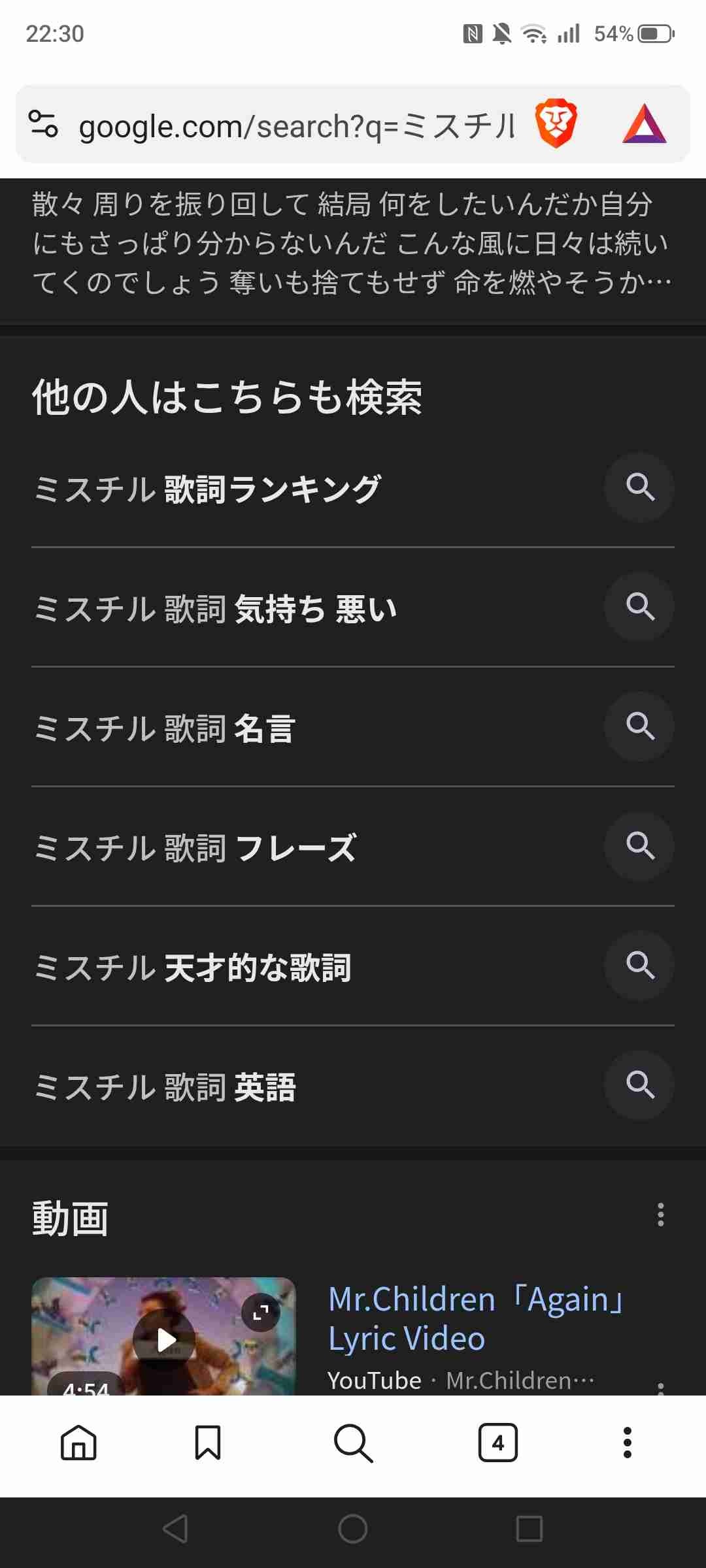Image resolution: width=706 pixels, height=1568 pixels.
Task: Open Brave Shields lion icon
Action: point(556,123)
